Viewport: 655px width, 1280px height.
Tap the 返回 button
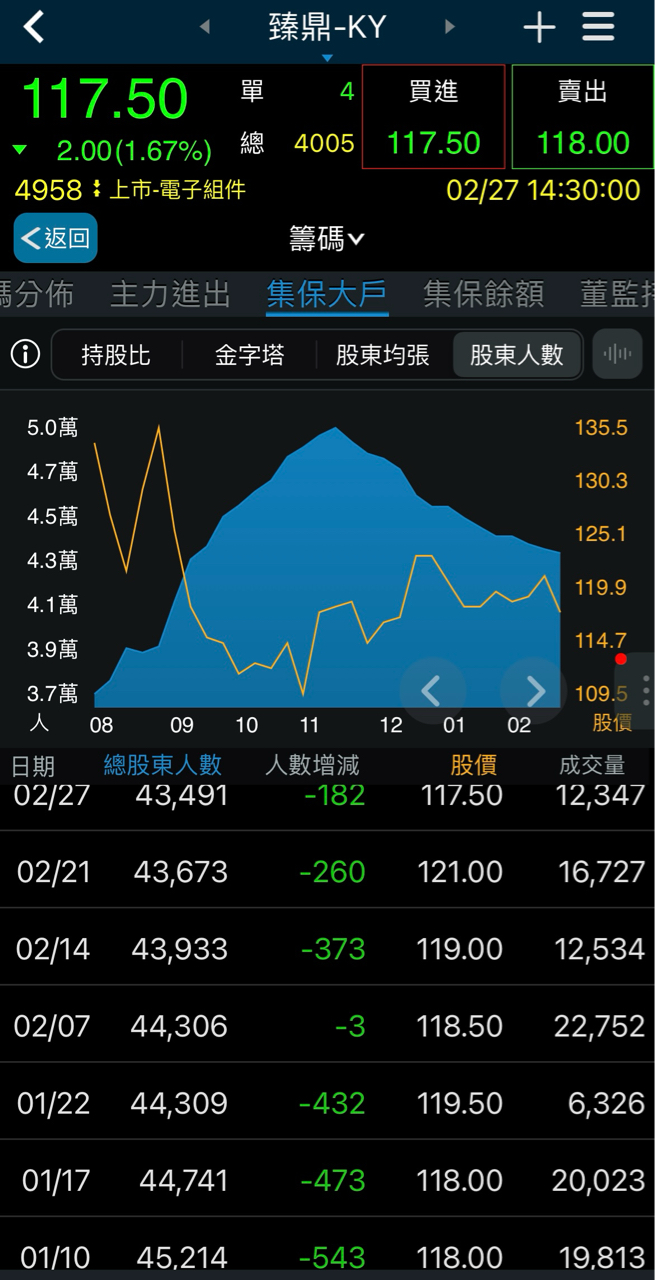coord(56,238)
